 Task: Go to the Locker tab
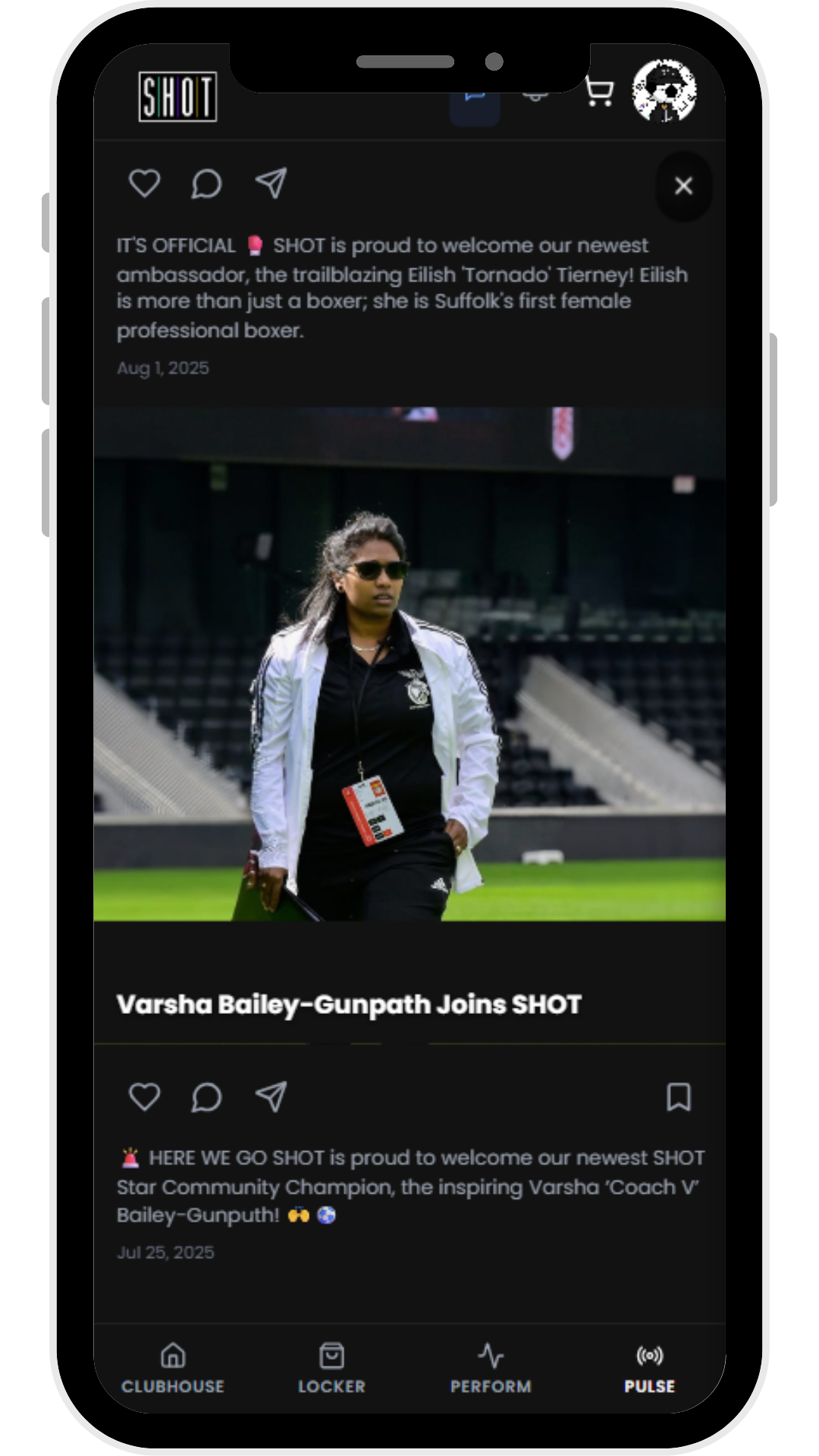pyautogui.click(x=331, y=1369)
